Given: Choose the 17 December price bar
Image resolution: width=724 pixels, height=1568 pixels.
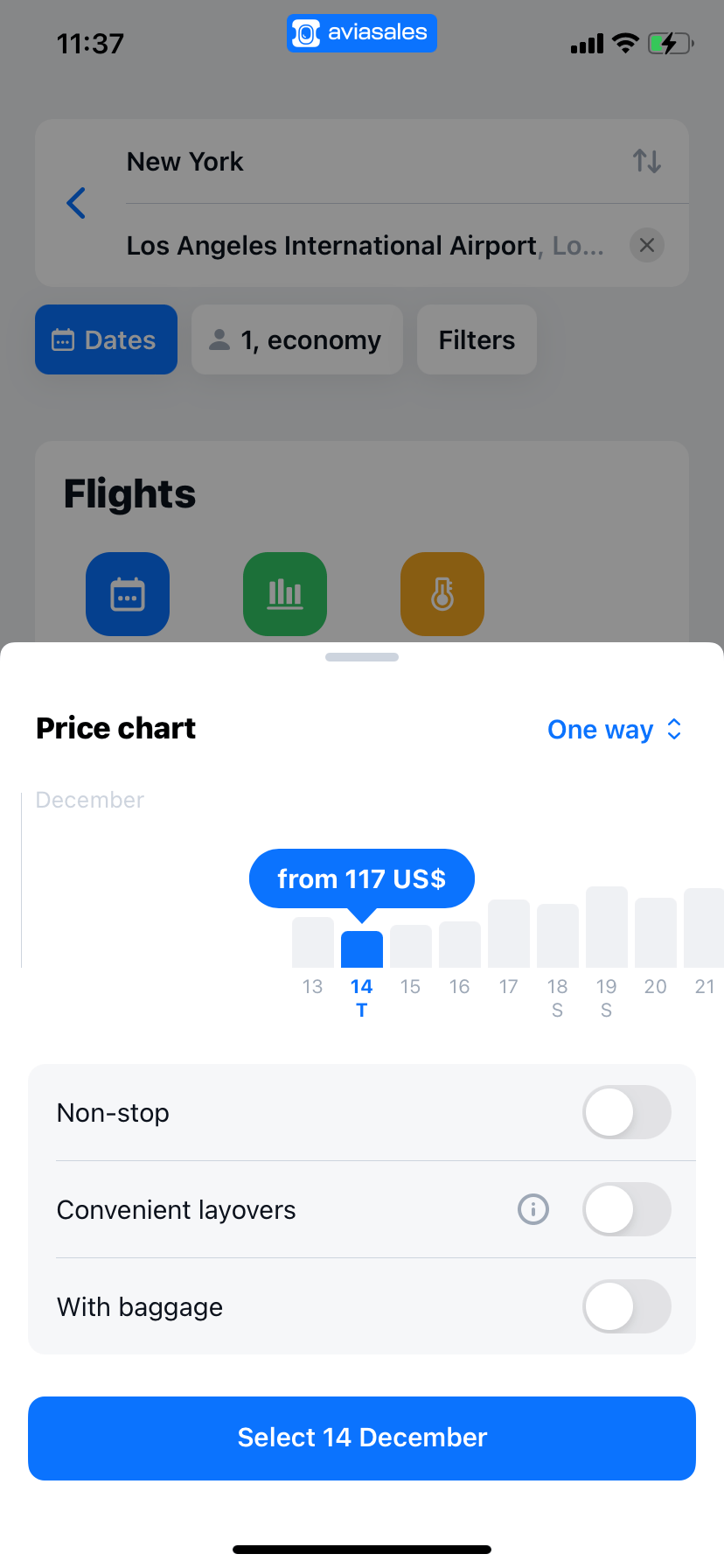Looking at the screenshot, I should point(509,933).
